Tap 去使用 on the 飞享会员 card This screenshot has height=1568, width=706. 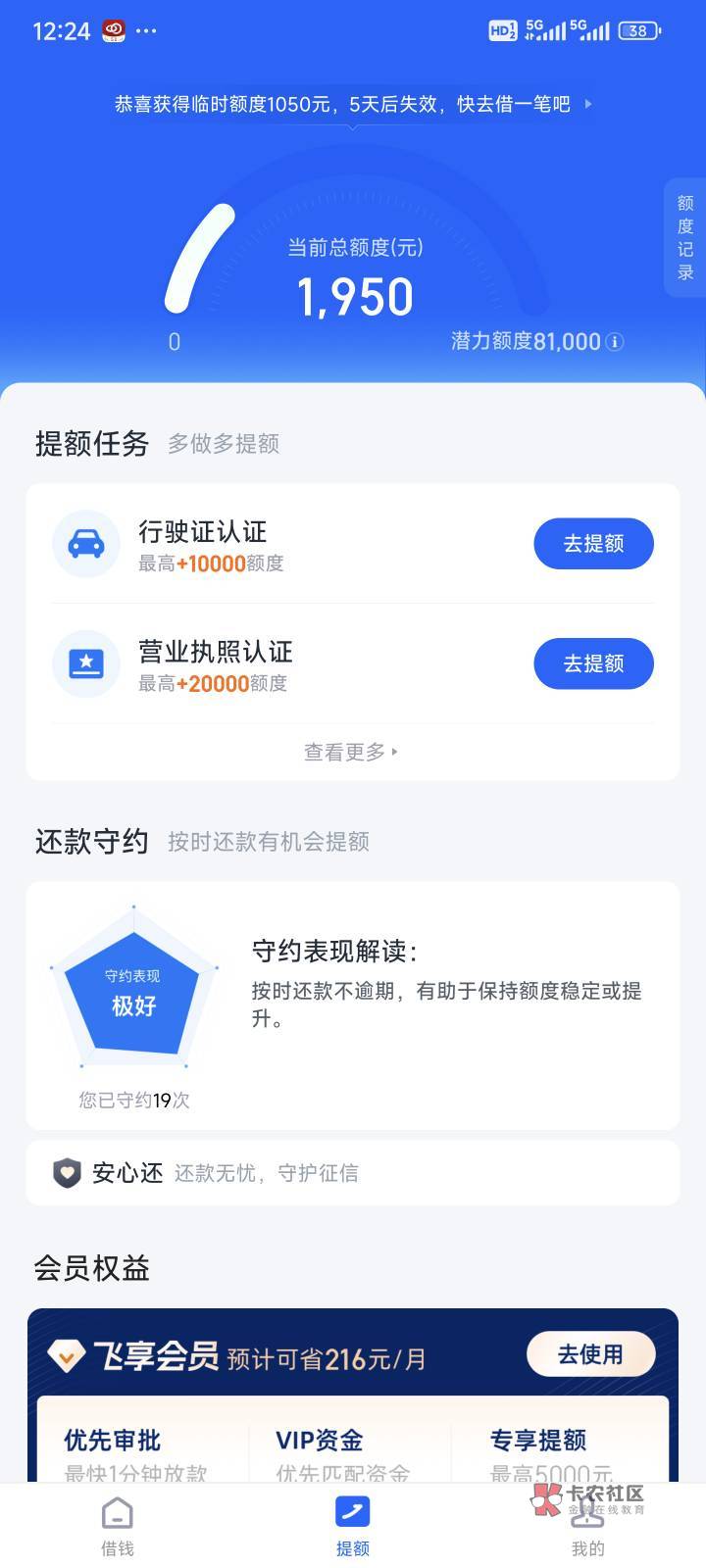click(x=590, y=1354)
